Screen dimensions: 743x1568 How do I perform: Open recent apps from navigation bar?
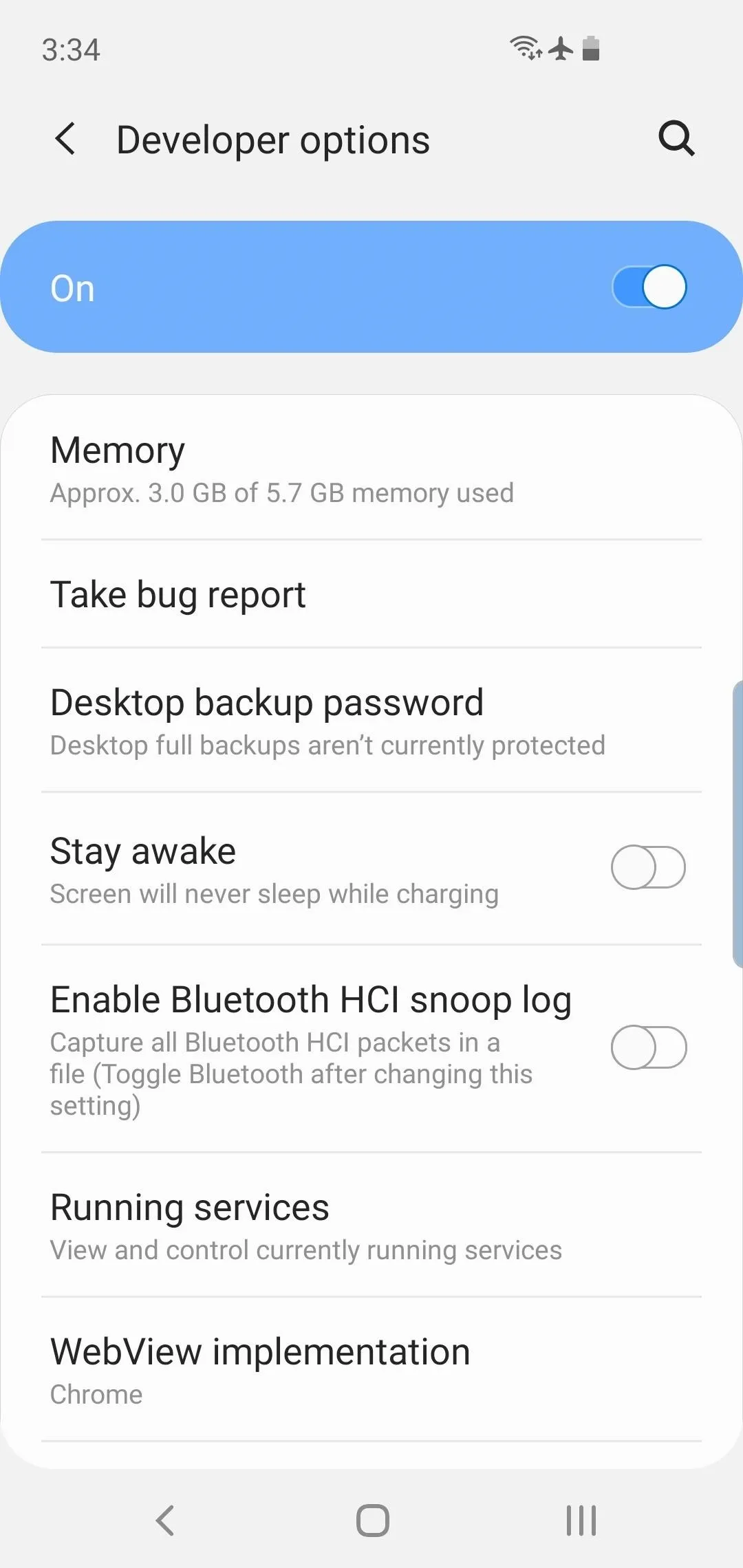tap(581, 1520)
